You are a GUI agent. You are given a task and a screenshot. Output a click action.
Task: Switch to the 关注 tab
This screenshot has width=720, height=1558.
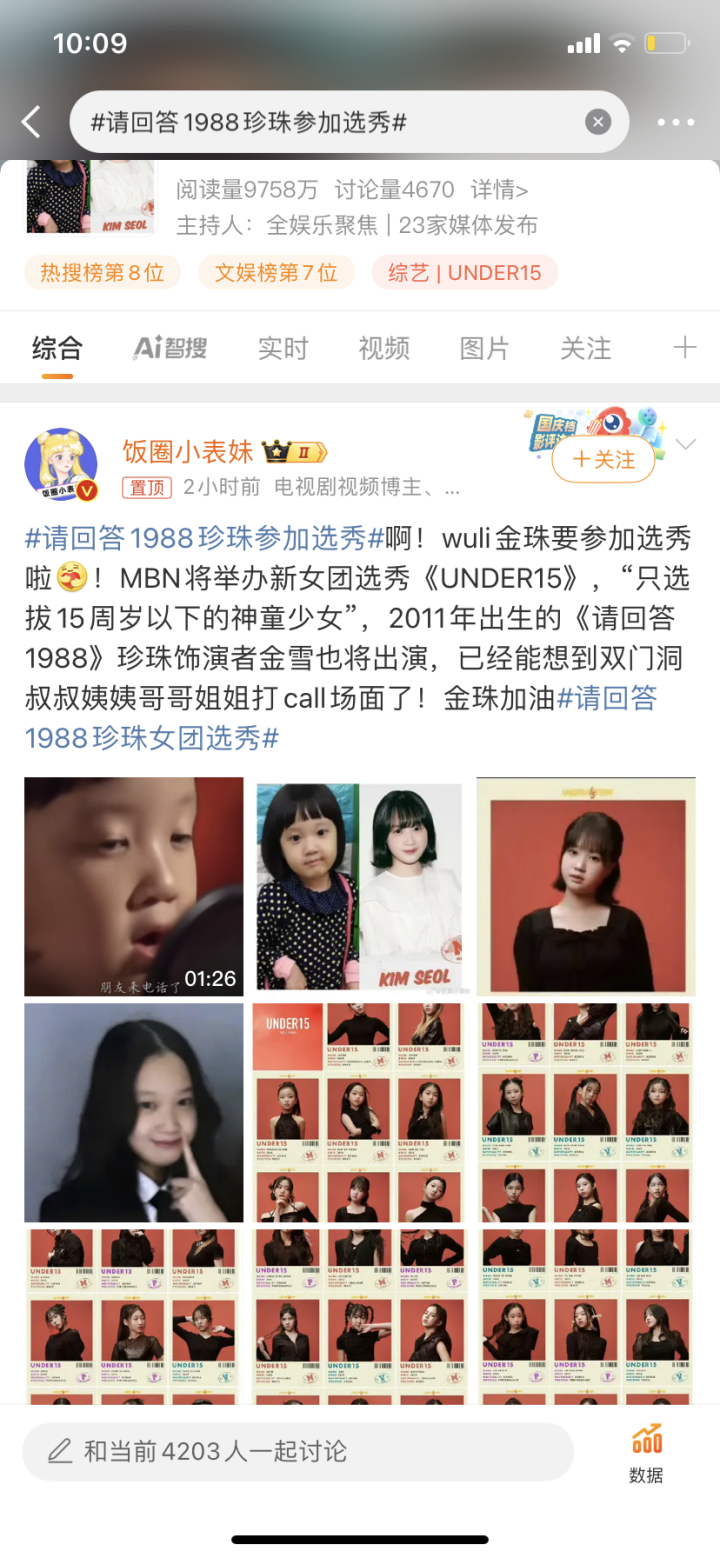pos(586,348)
